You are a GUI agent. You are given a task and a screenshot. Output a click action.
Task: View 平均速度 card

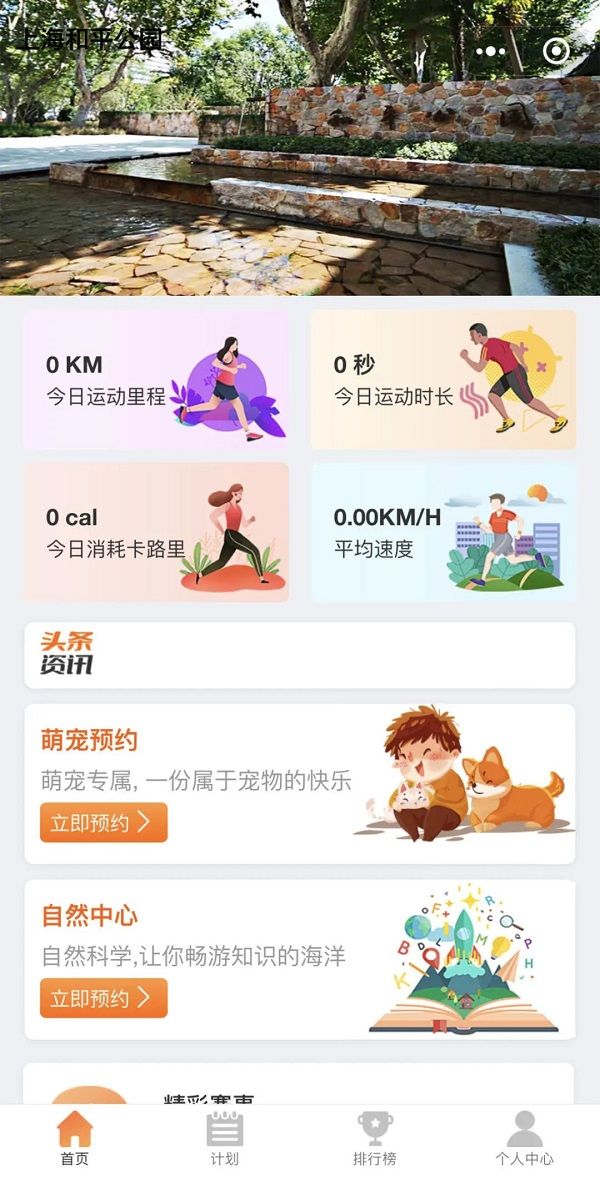coord(443,532)
